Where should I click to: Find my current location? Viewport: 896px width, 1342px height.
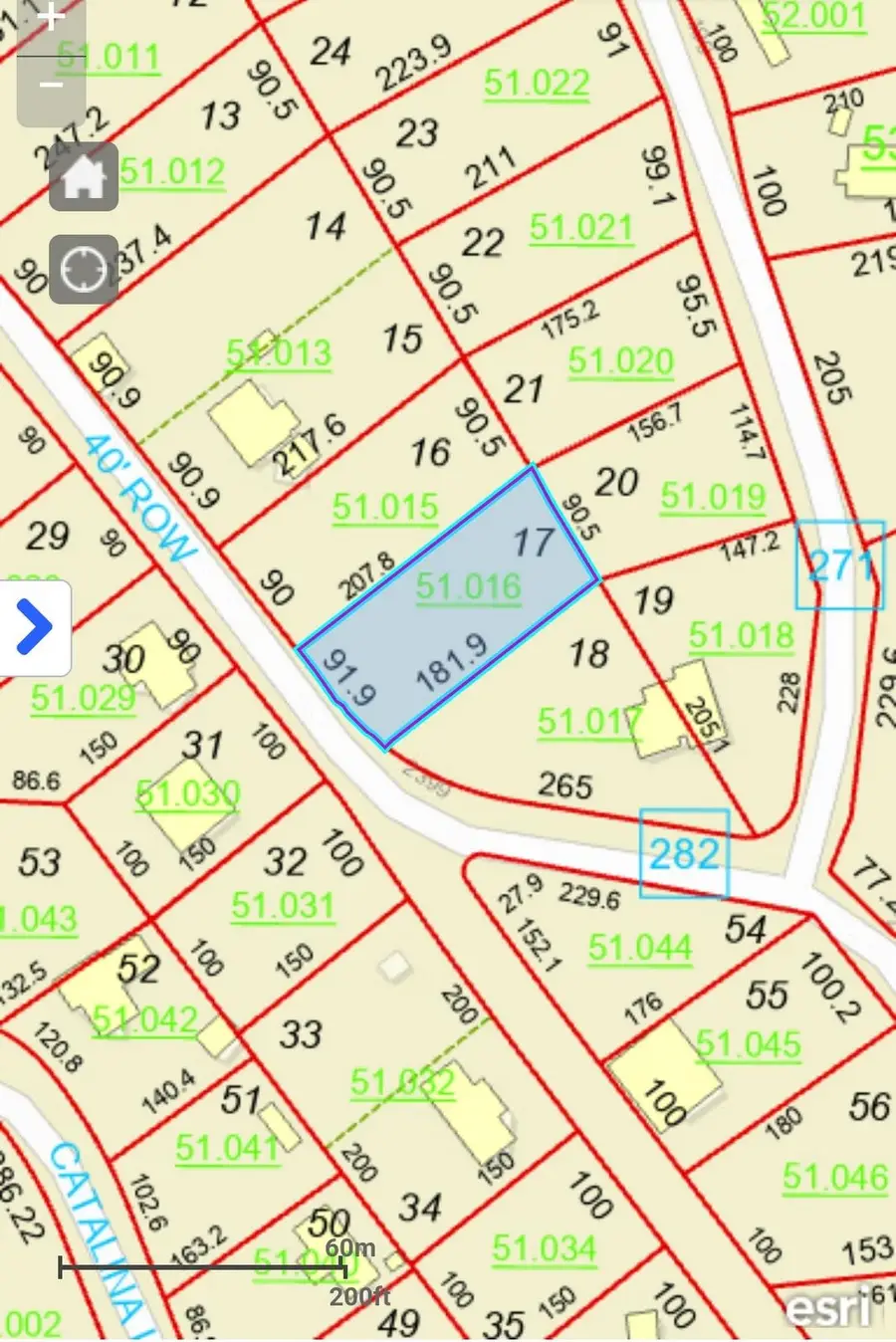(84, 269)
